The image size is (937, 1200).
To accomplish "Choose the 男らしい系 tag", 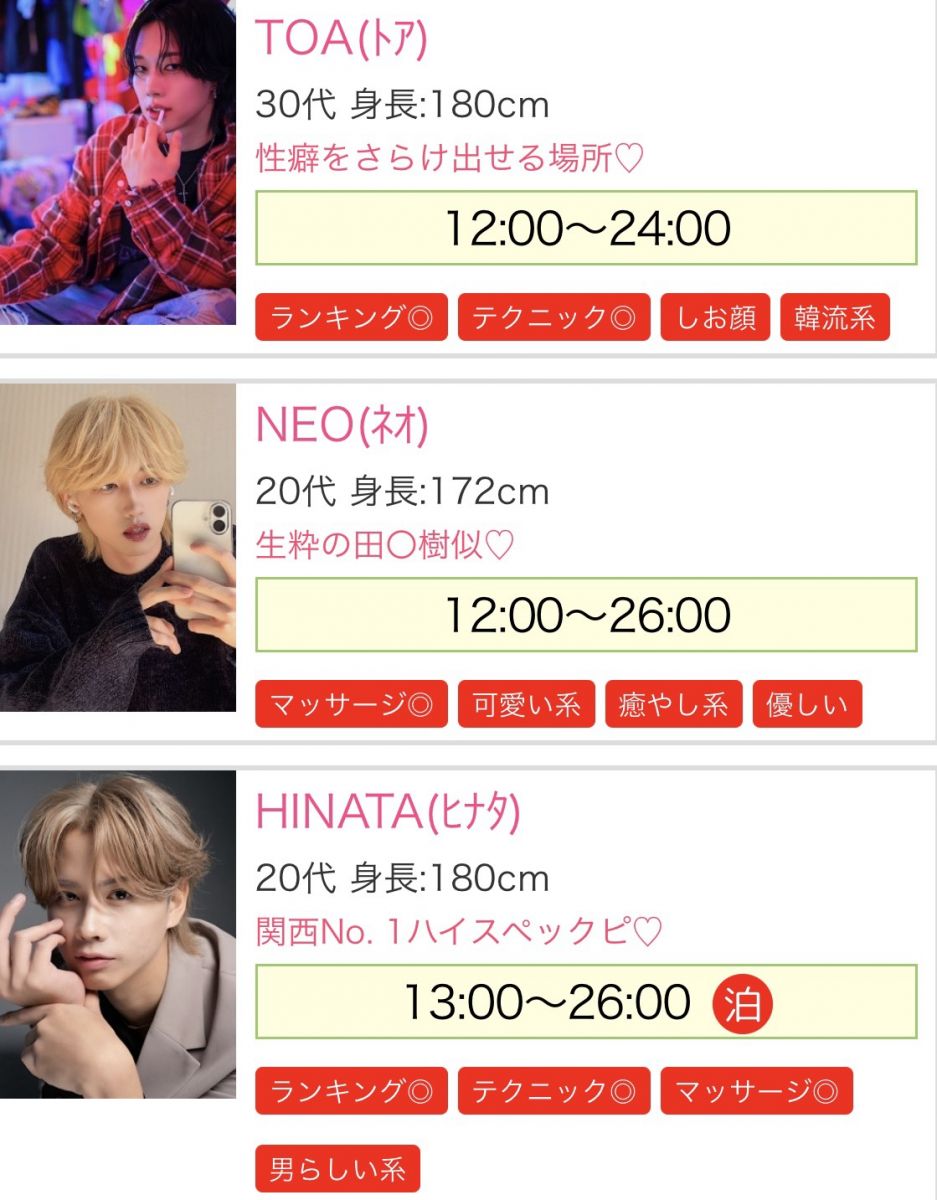I will coord(337,1168).
